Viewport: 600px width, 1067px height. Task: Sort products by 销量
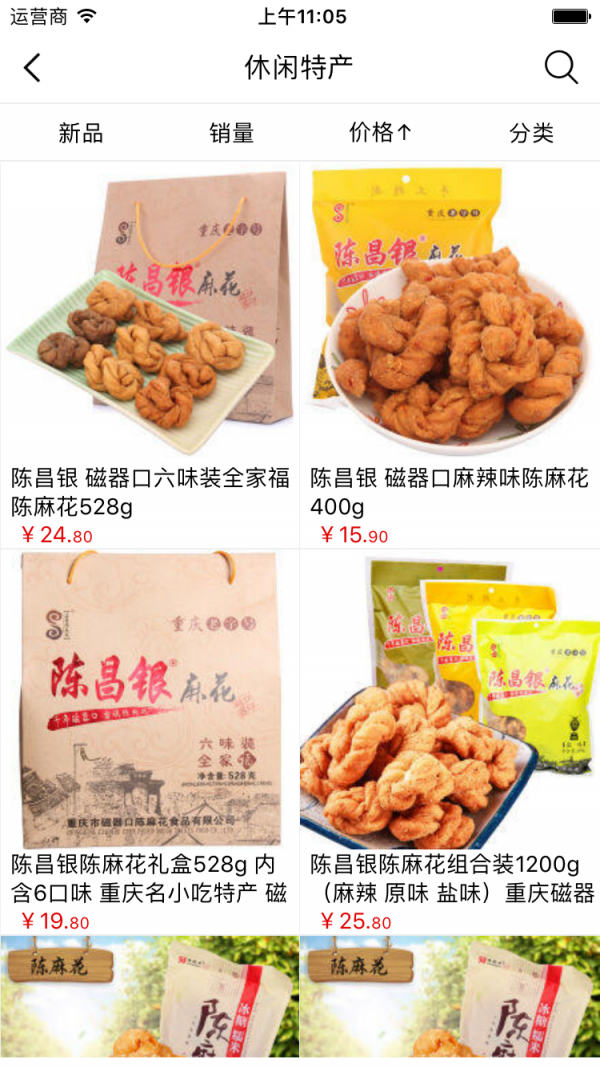(231, 133)
